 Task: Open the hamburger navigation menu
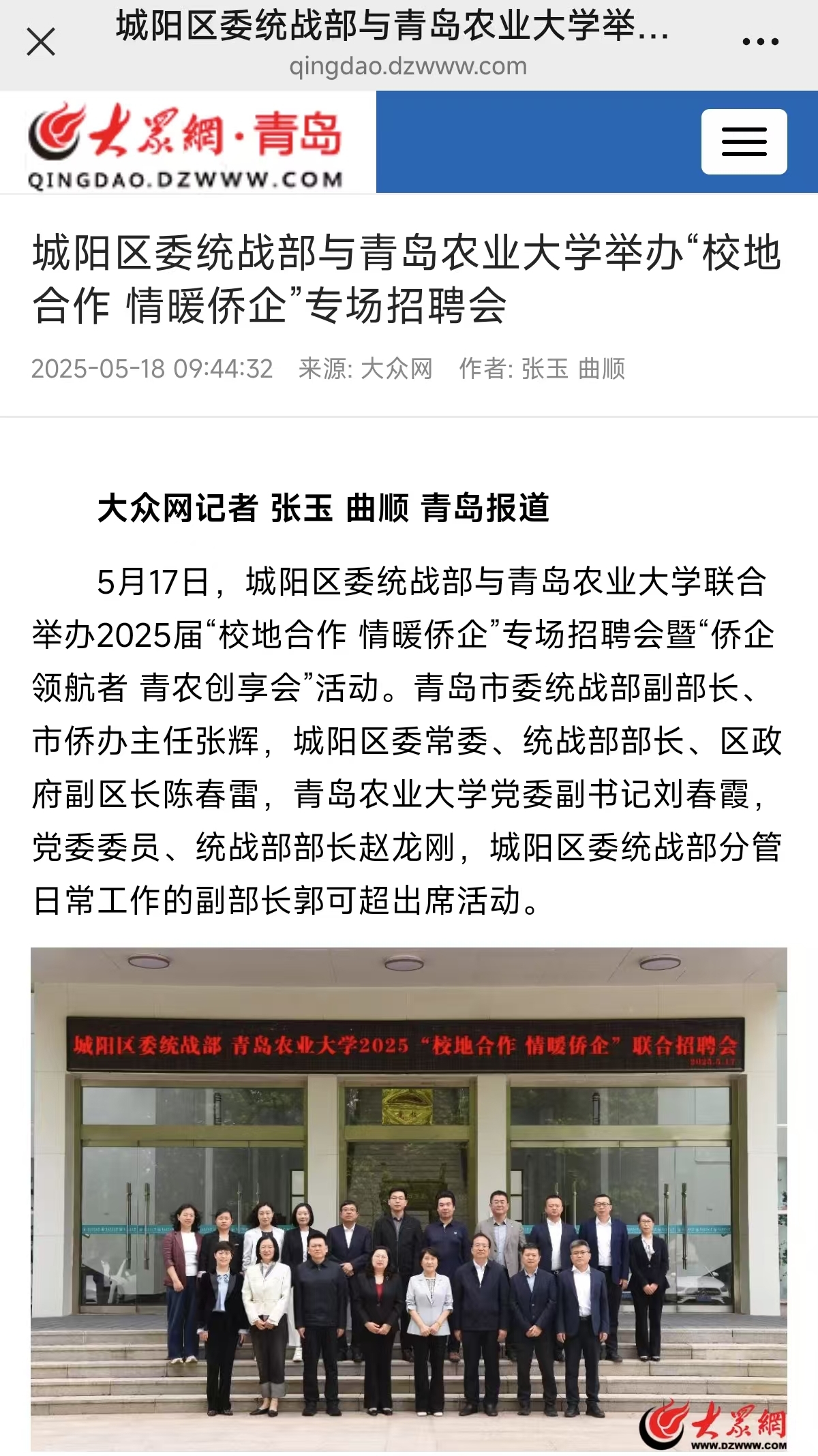[744, 142]
